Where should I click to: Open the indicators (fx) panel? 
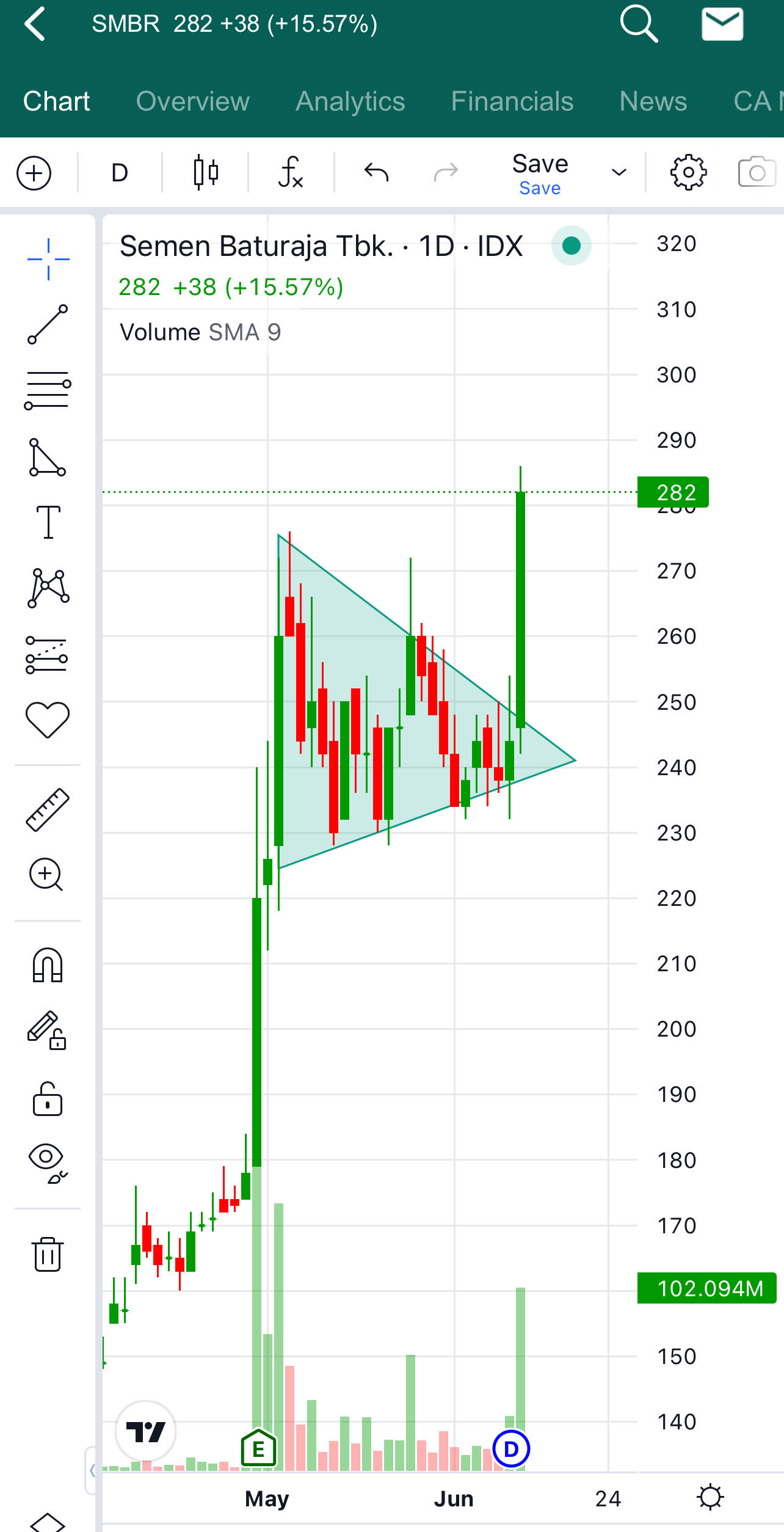pyautogui.click(x=290, y=173)
